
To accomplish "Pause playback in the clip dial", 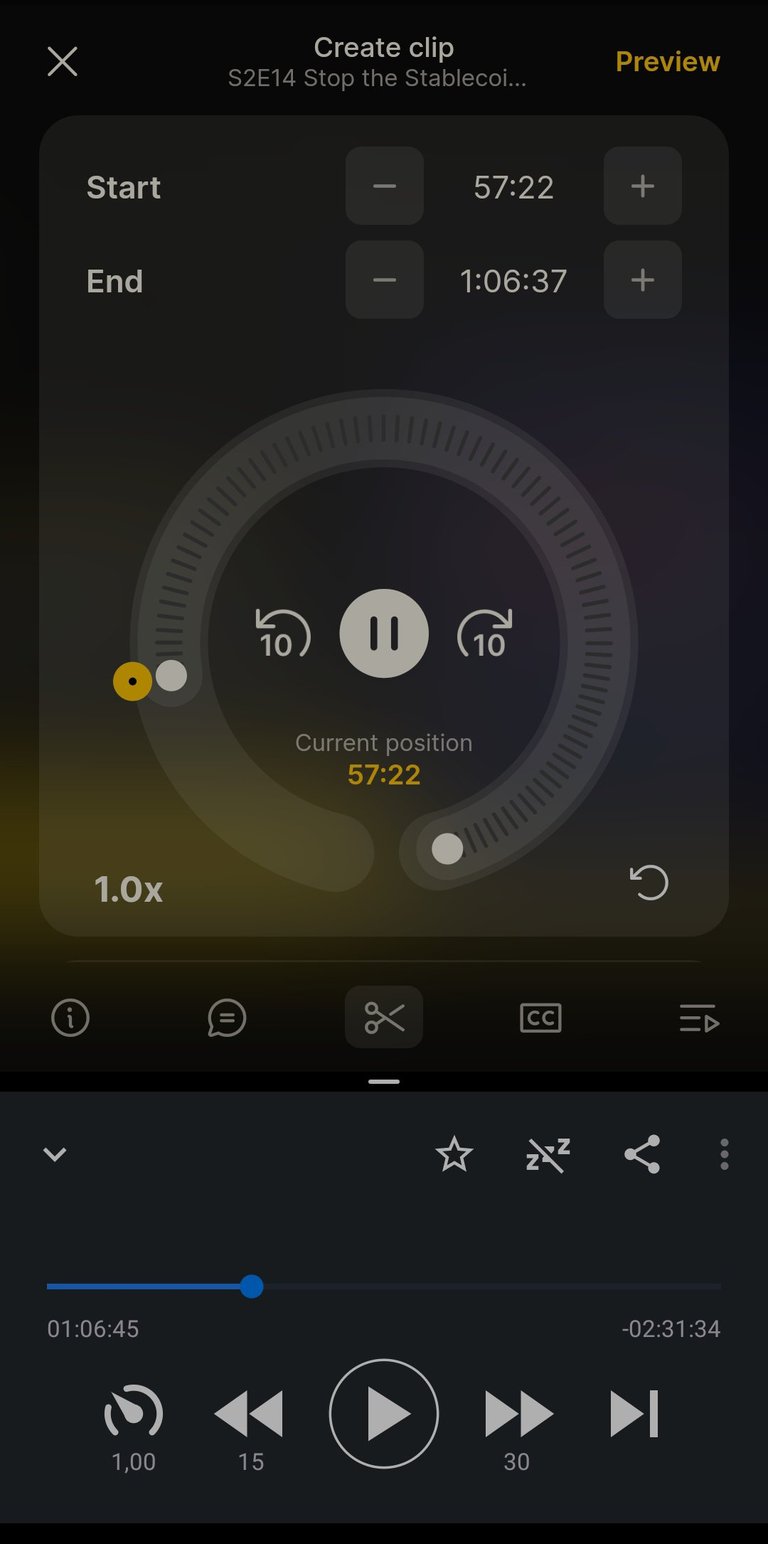I will click(x=384, y=634).
